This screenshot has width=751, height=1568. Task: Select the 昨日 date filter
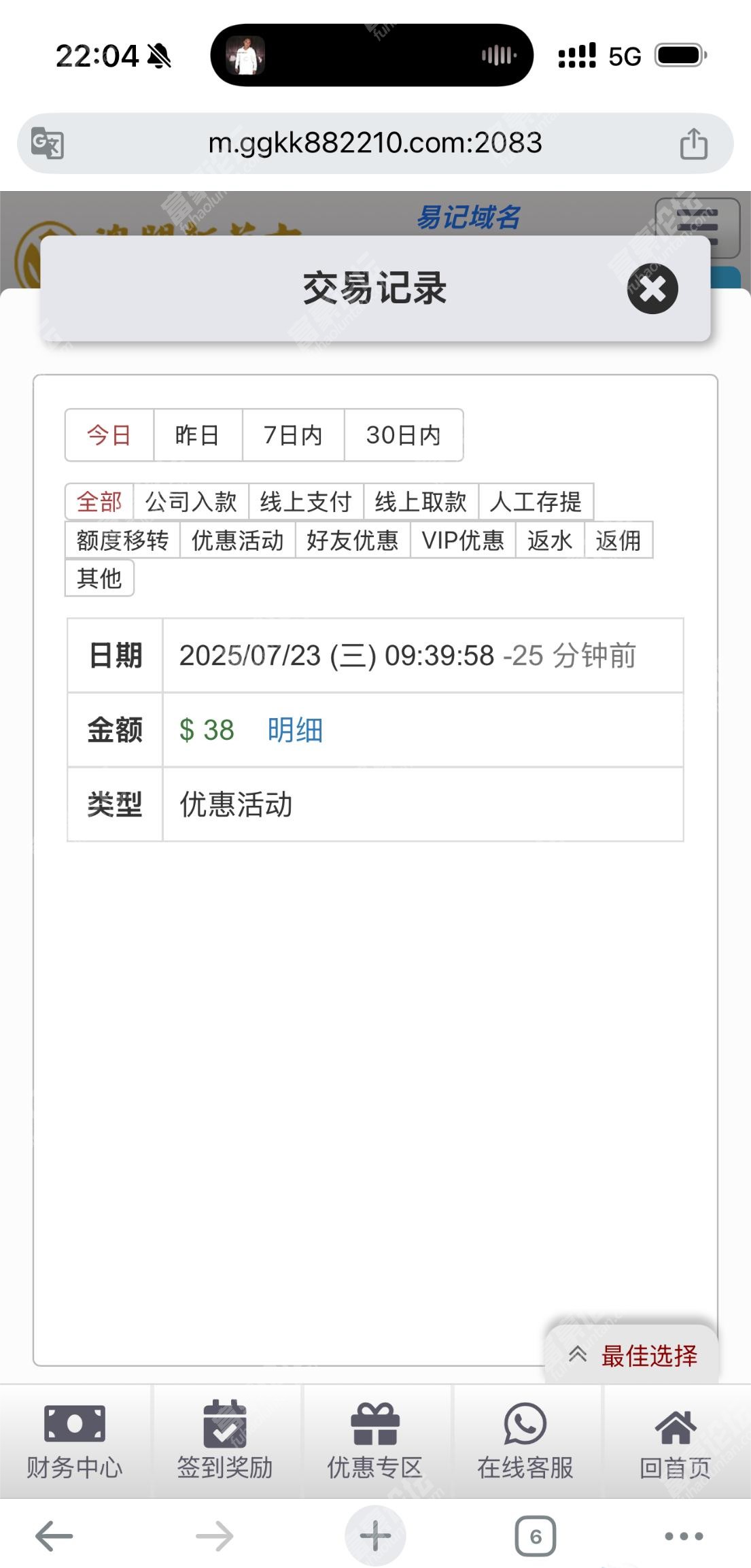(x=198, y=435)
